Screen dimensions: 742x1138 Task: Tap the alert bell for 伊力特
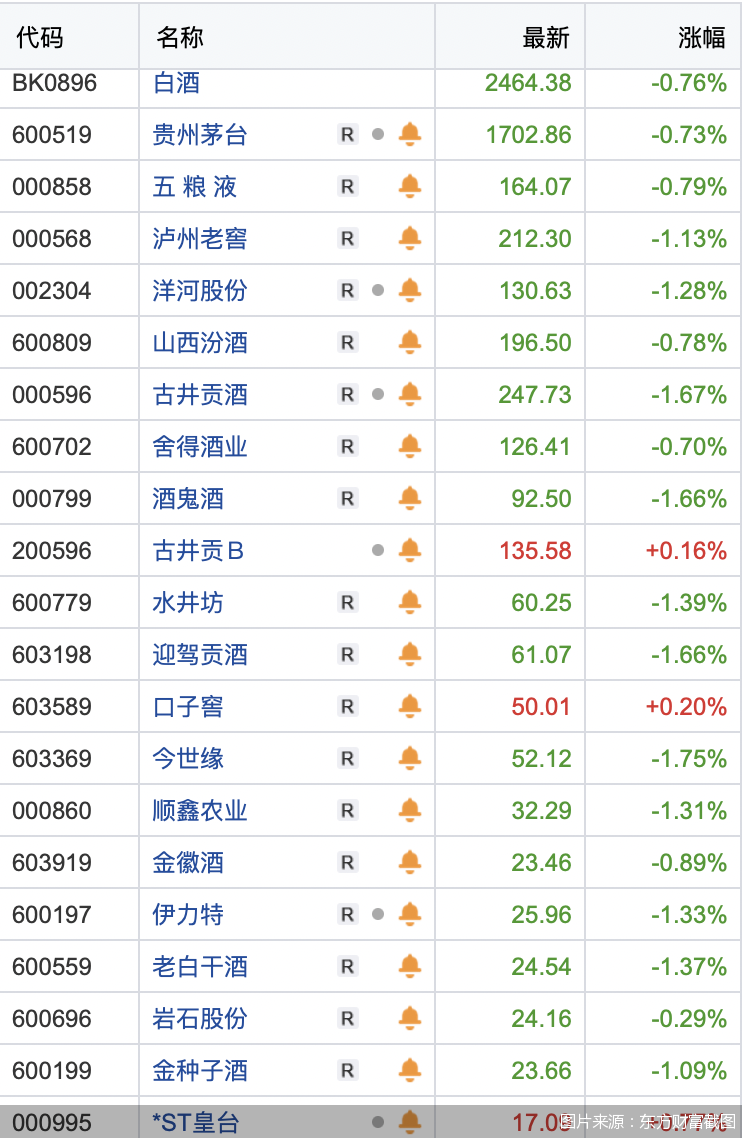coord(410,914)
